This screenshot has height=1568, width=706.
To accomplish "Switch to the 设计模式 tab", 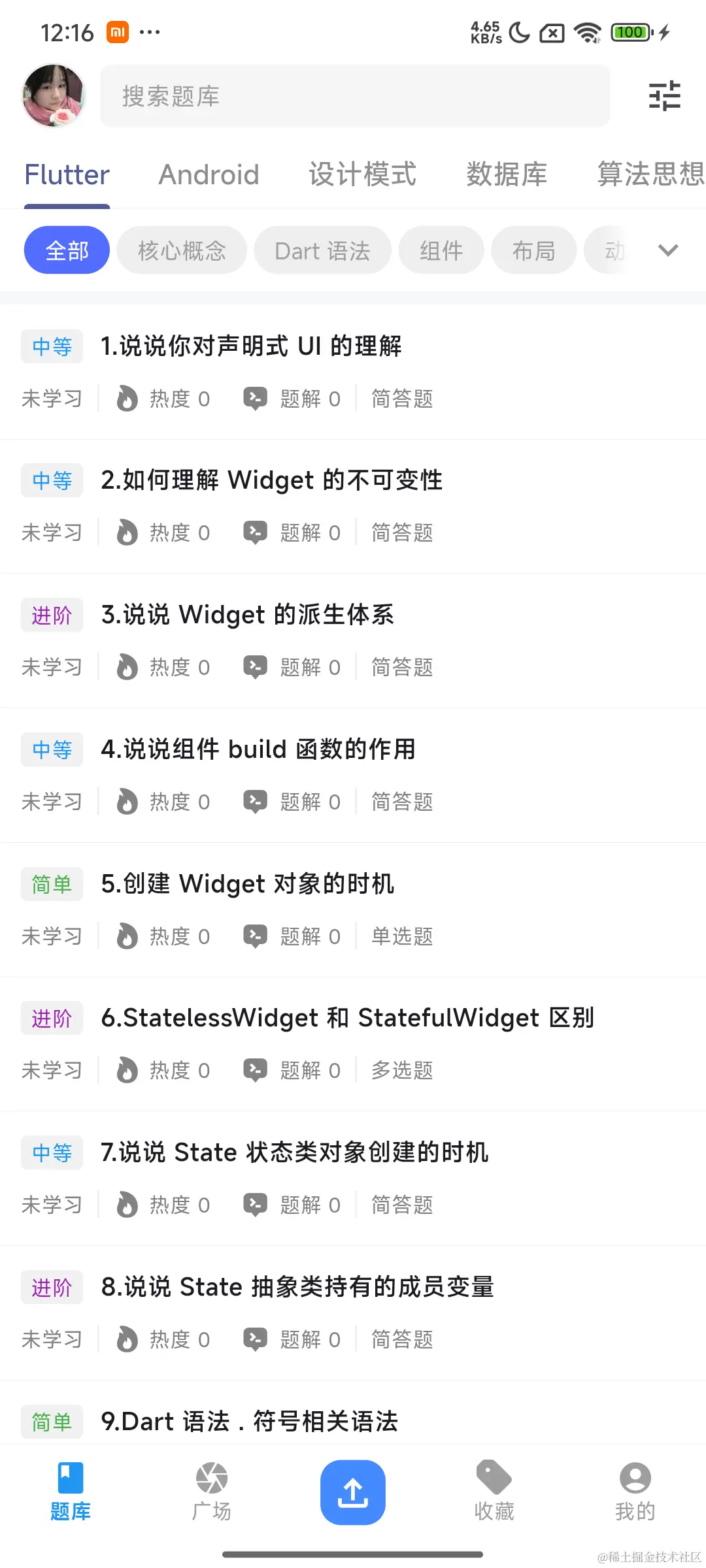I will [362, 174].
